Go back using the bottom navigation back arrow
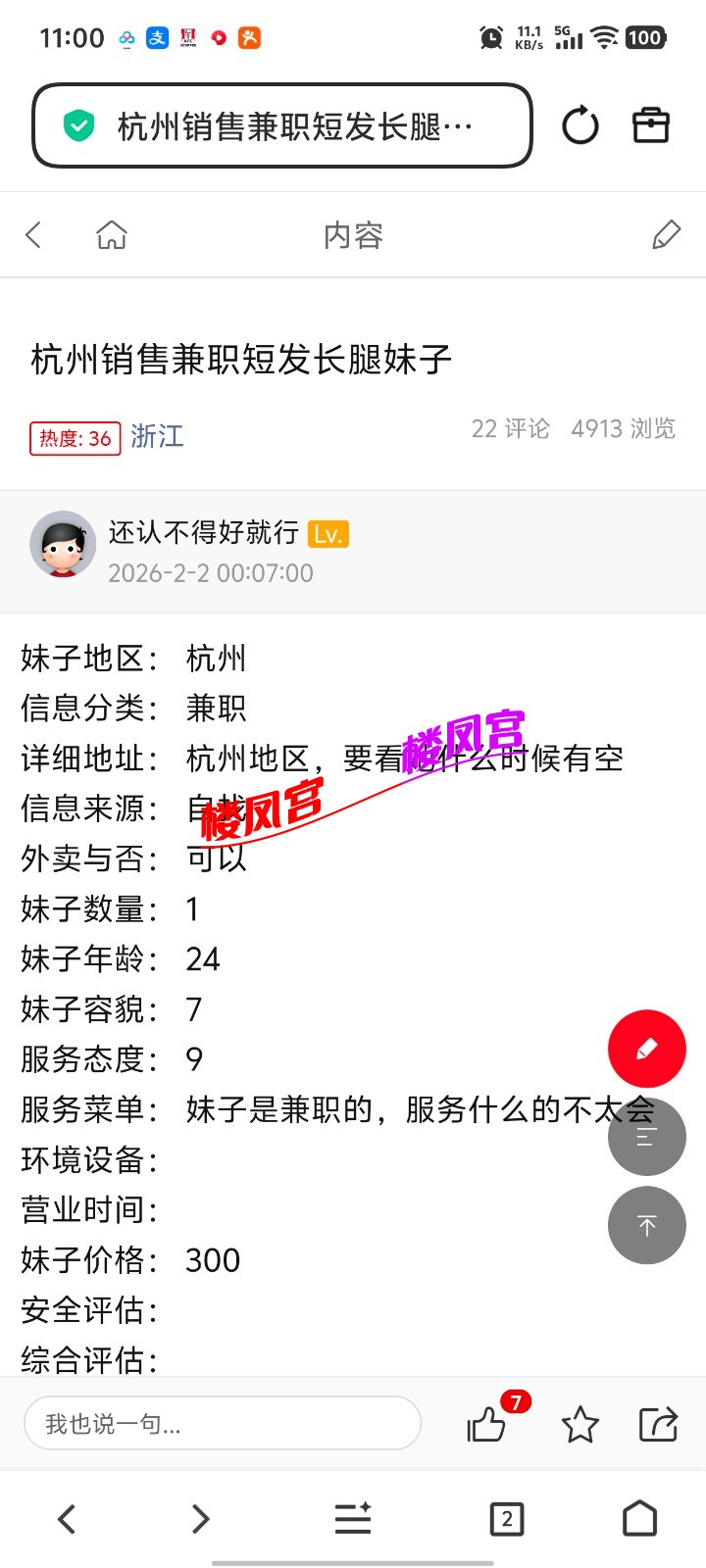706x1568 pixels. coord(67,1519)
